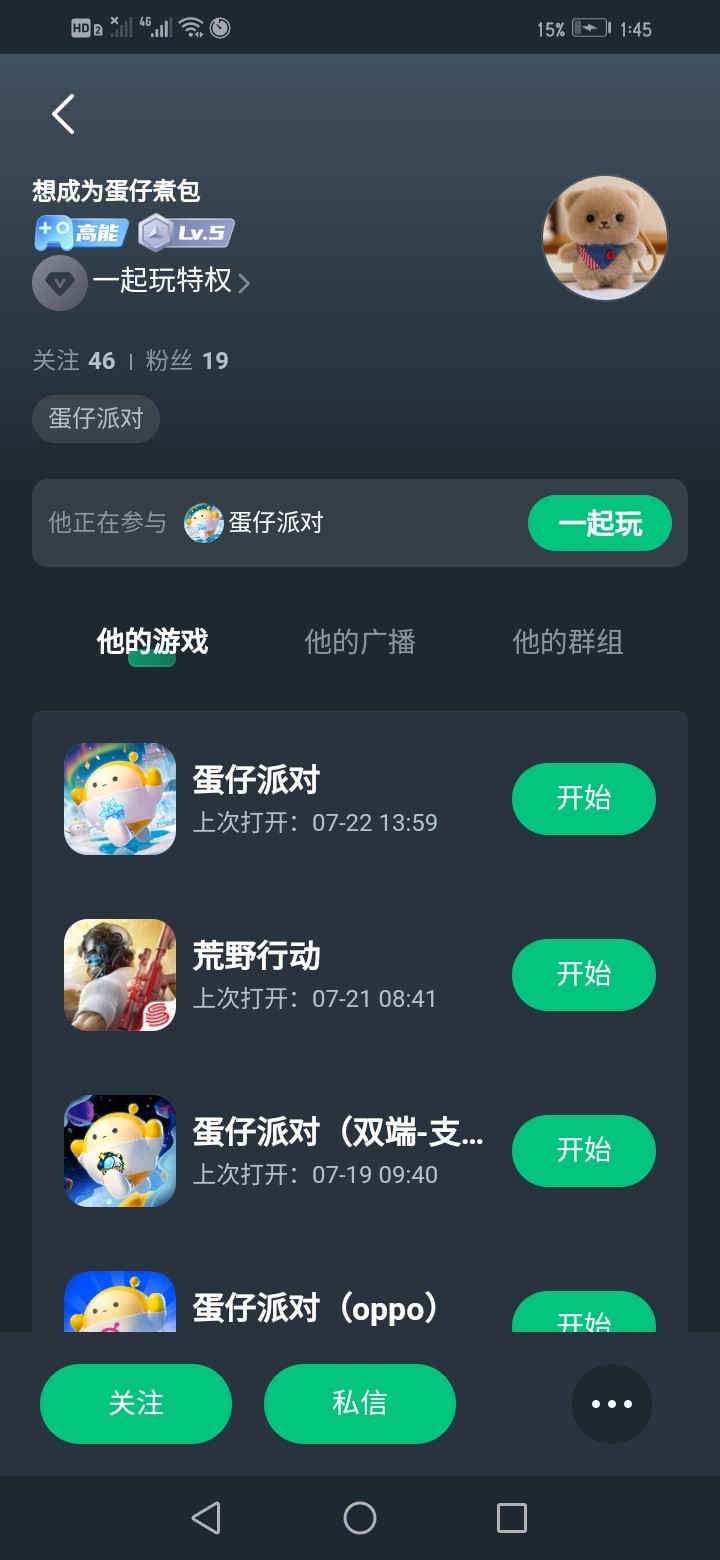Open the 一起玩特权 privilege link
The height and width of the screenshot is (1560, 720).
(x=142, y=282)
